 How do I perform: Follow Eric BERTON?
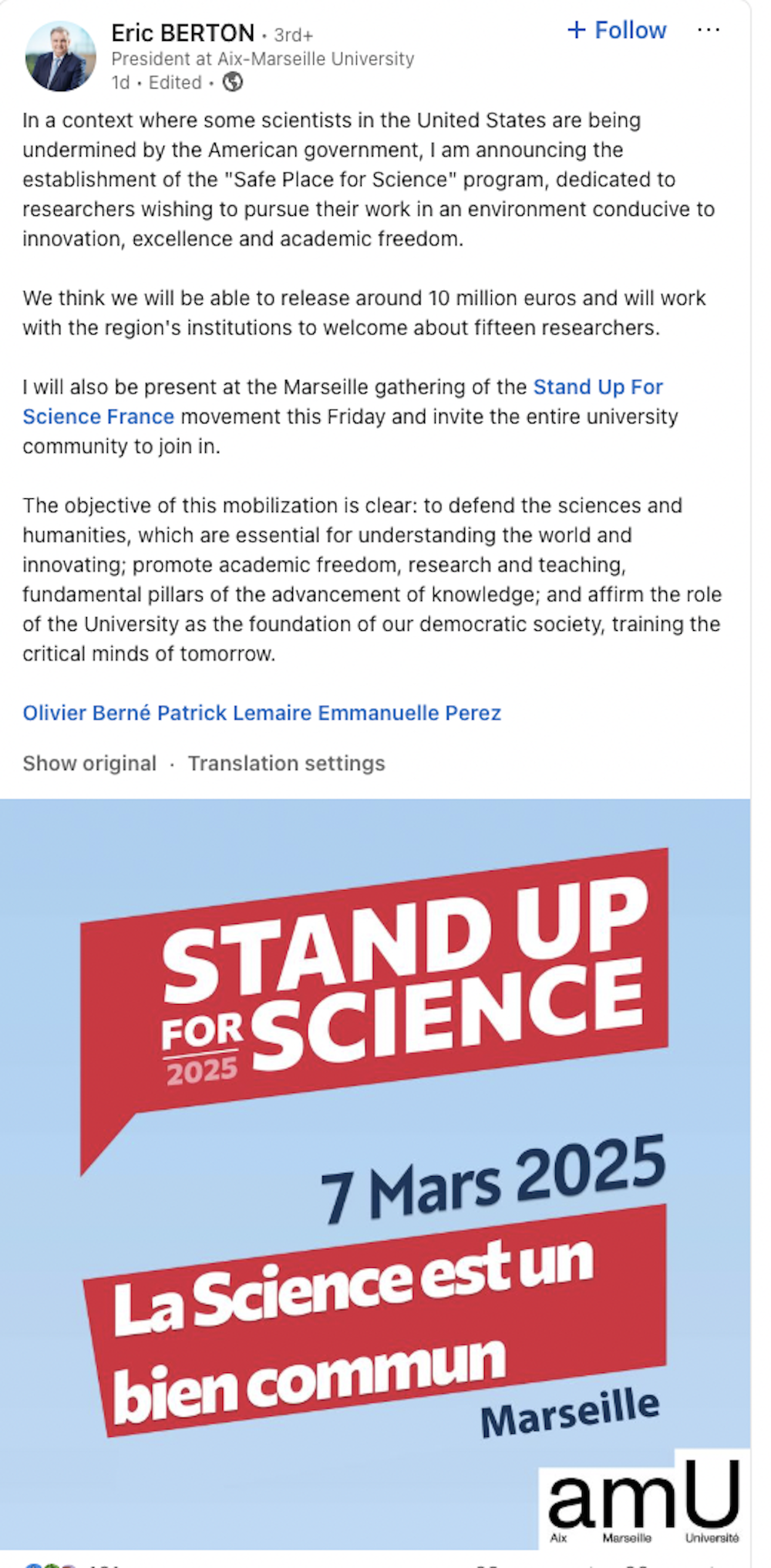[616, 30]
